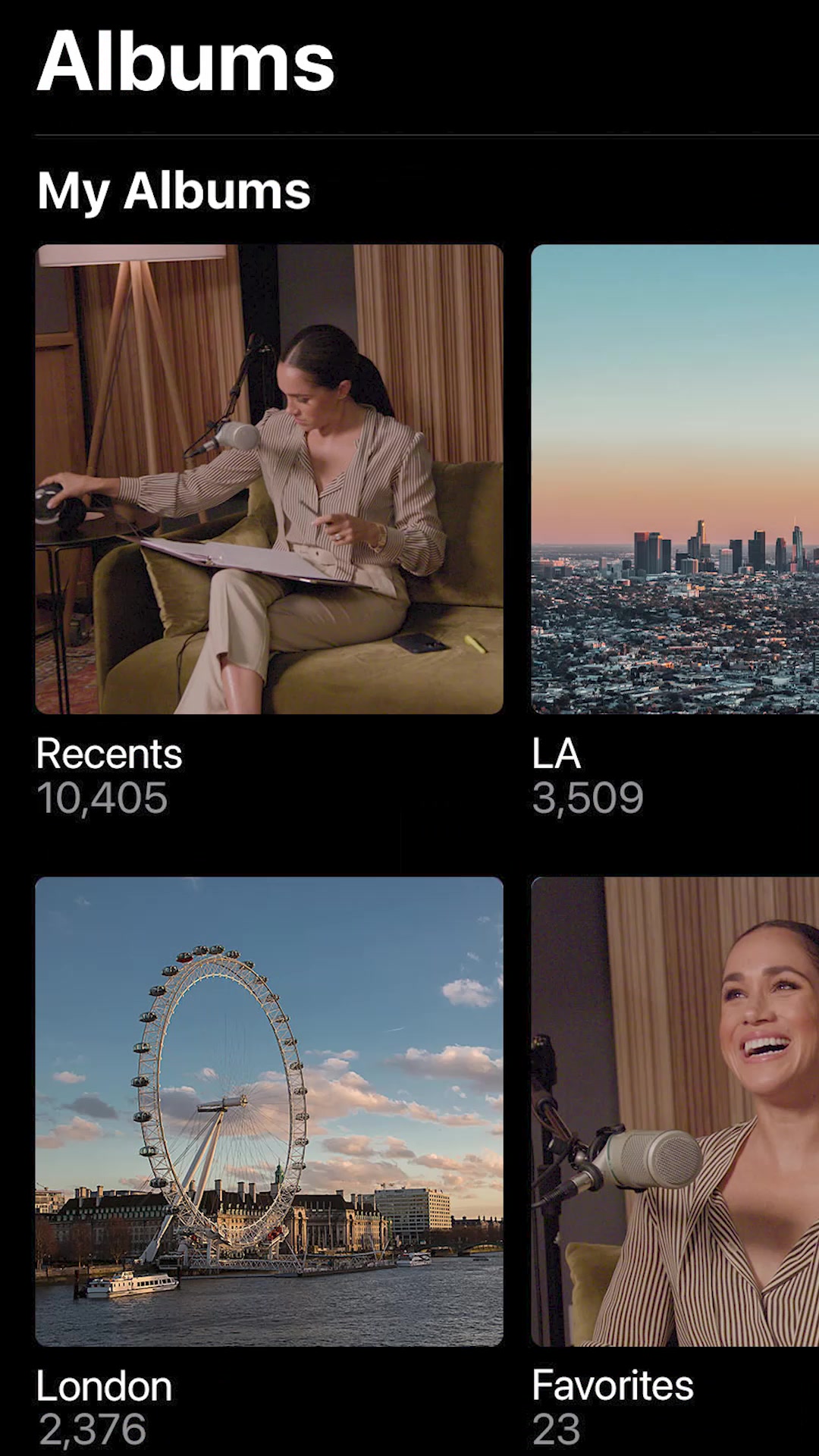Open the LA album

(x=675, y=479)
